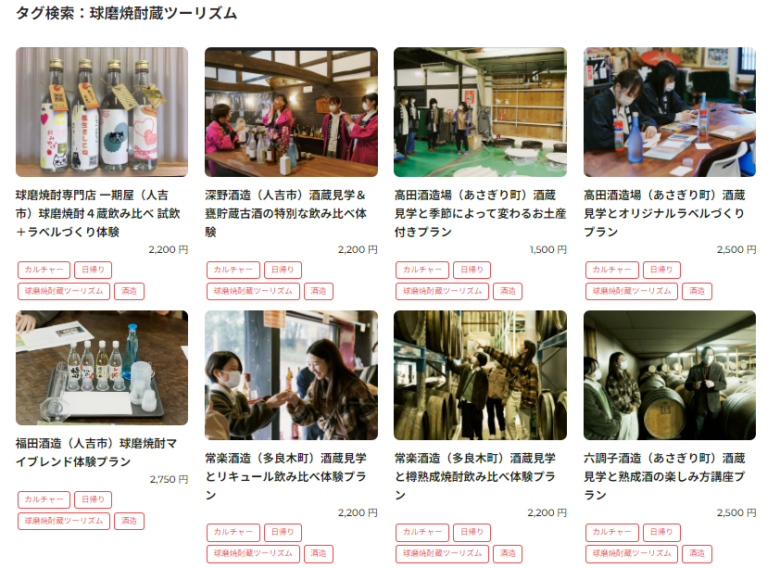Open the 高田酒造場 オリジナルラベルづくり plan card
Image resolution: width=780 pixels, height=568 pixels.
pos(669,112)
